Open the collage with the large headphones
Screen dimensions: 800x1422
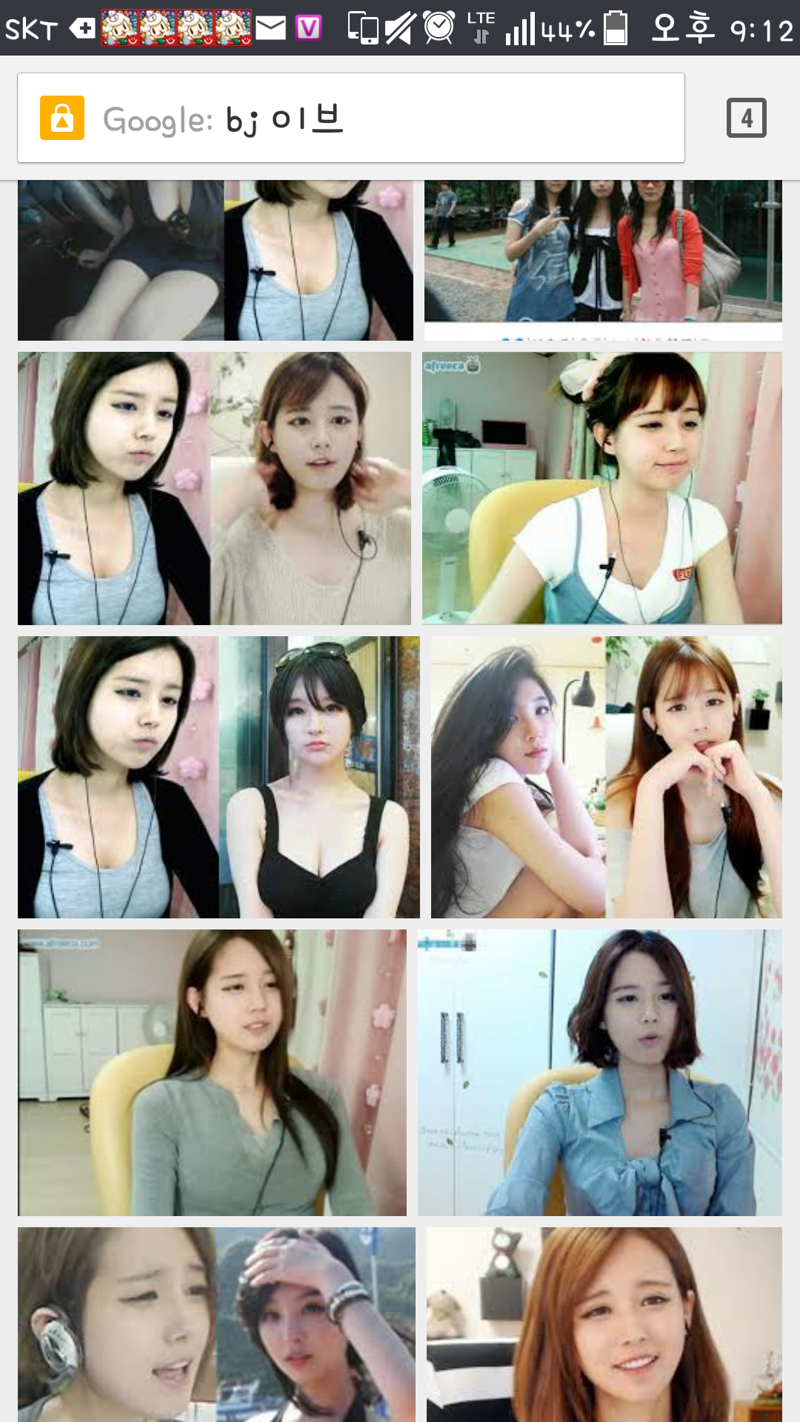pyautogui.click(x=216, y=1324)
